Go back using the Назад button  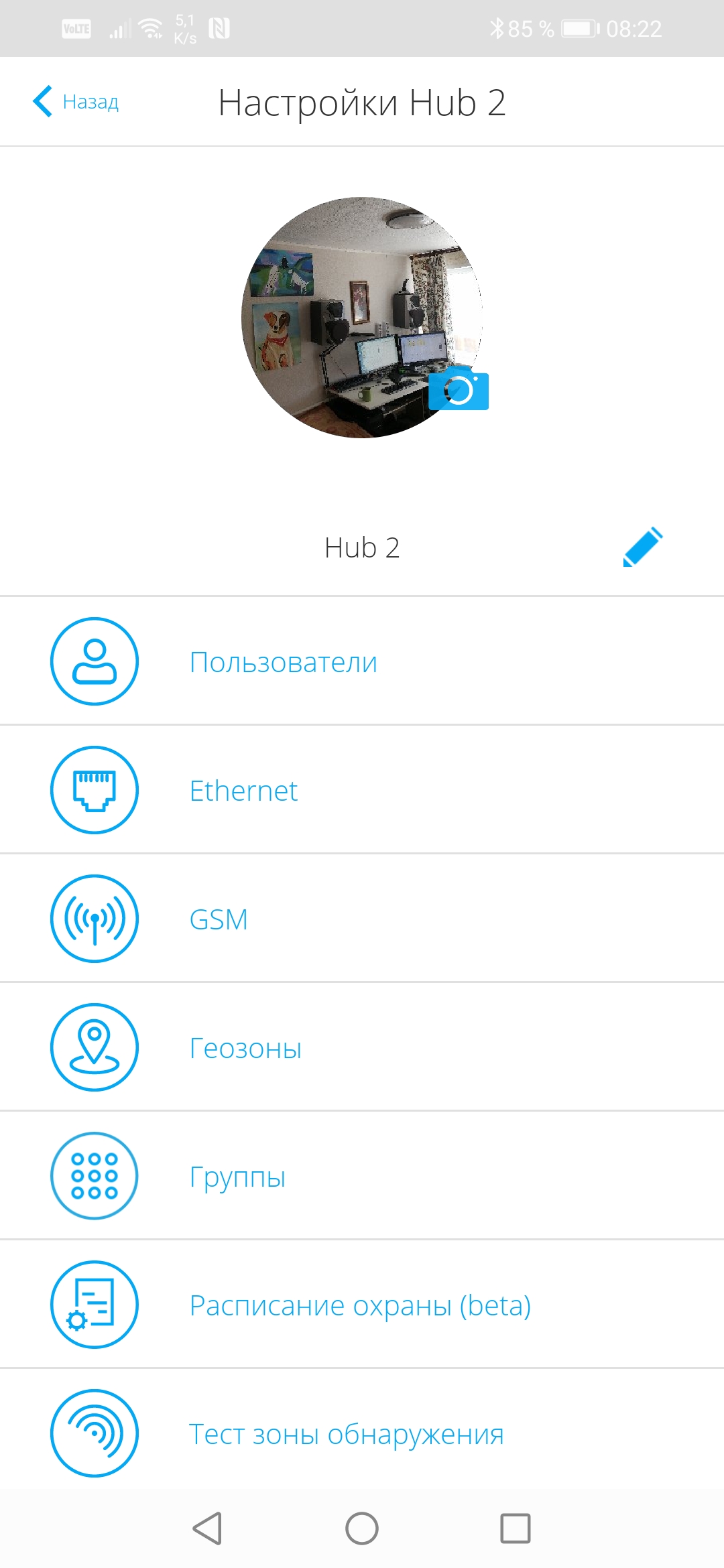[x=76, y=102]
